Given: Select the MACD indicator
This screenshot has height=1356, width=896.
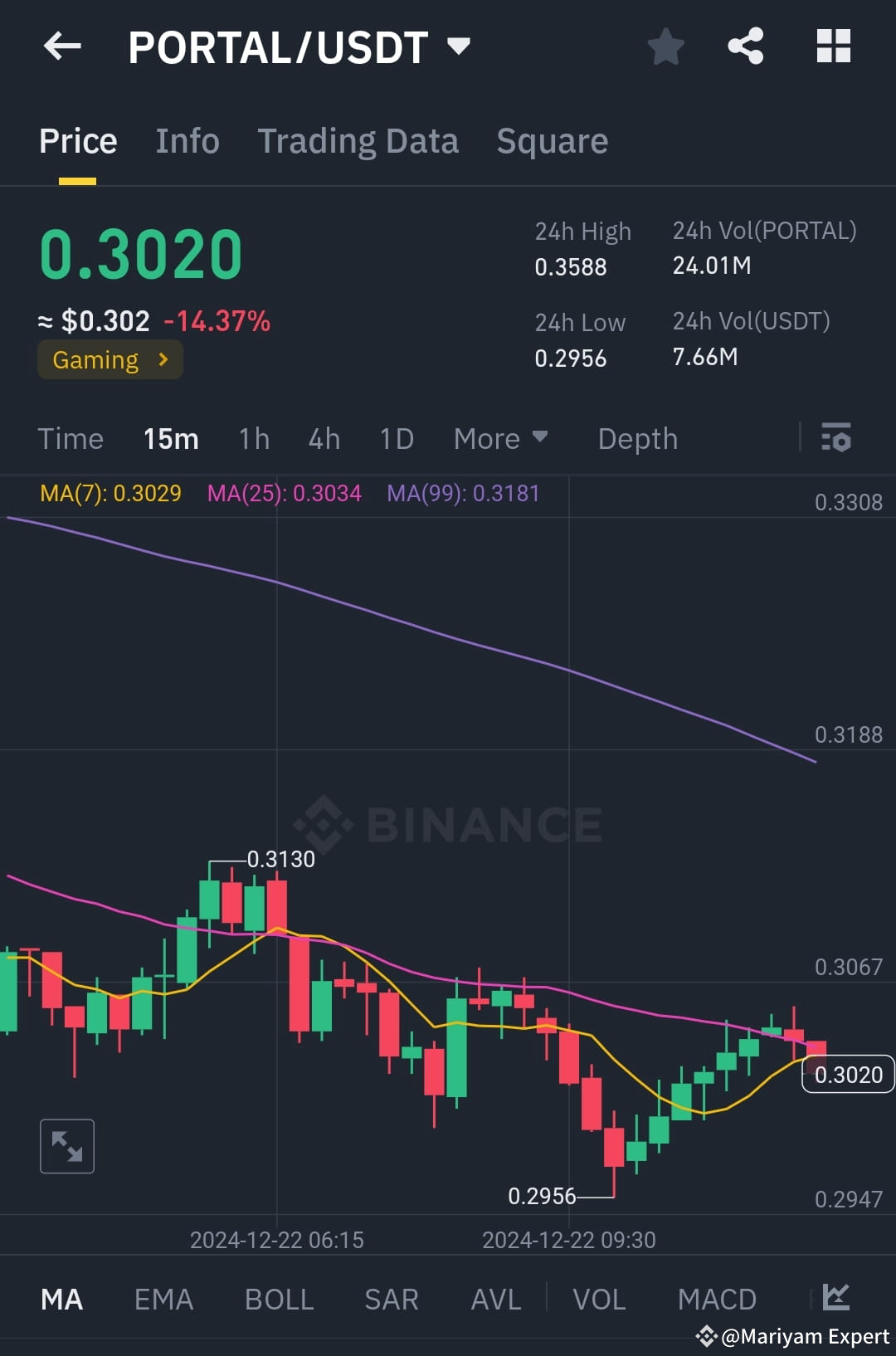Looking at the screenshot, I should (717, 1299).
